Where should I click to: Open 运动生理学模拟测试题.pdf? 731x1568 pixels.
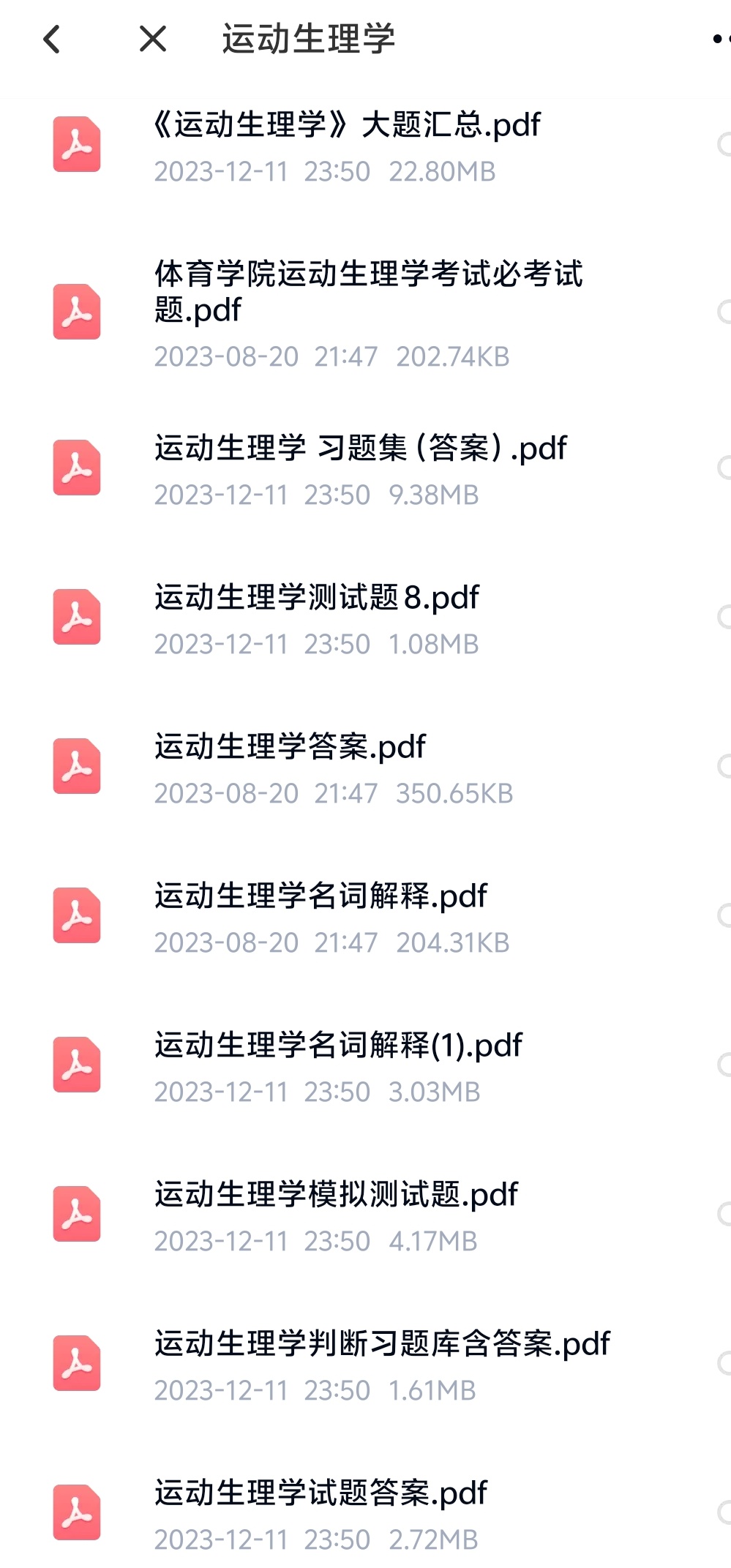pos(366,1215)
